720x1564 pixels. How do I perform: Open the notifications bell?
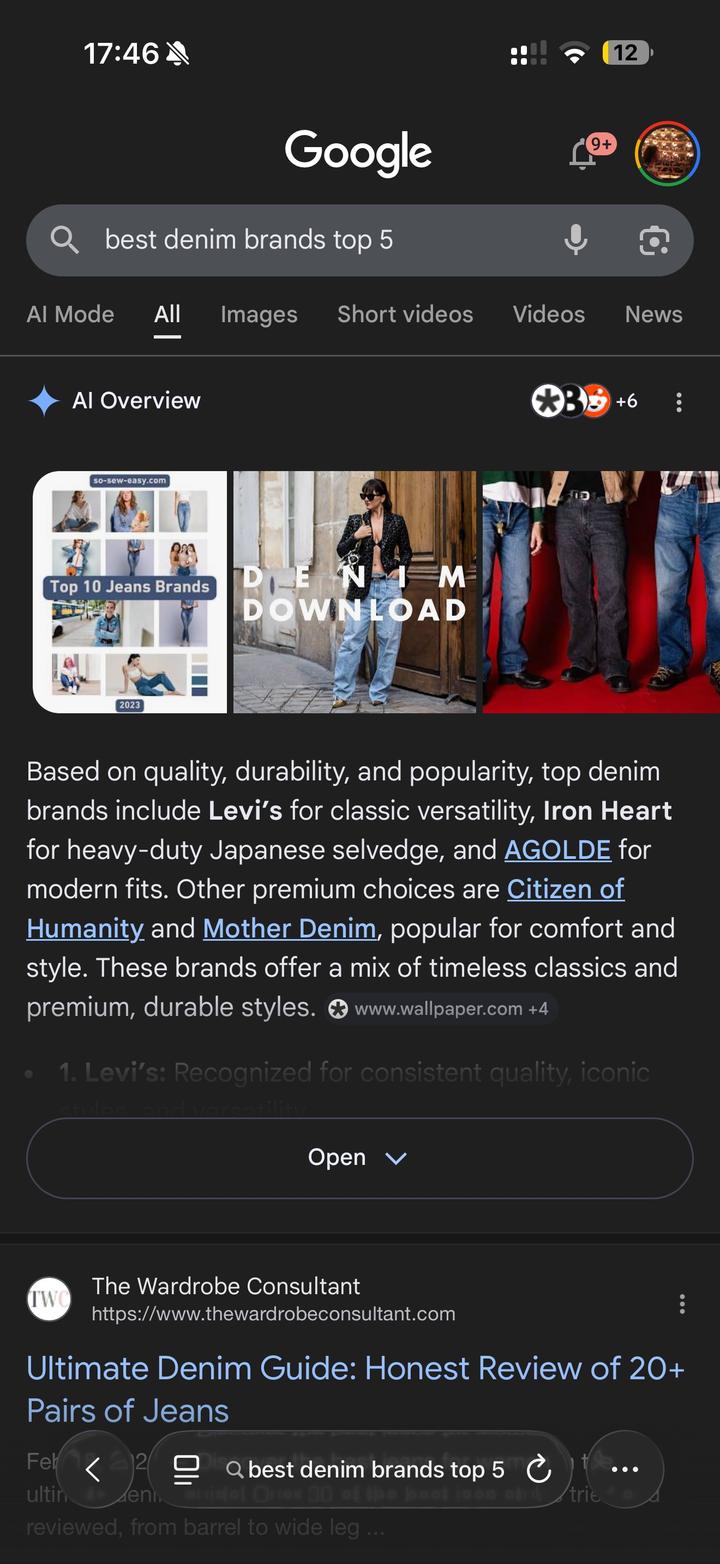(x=584, y=155)
